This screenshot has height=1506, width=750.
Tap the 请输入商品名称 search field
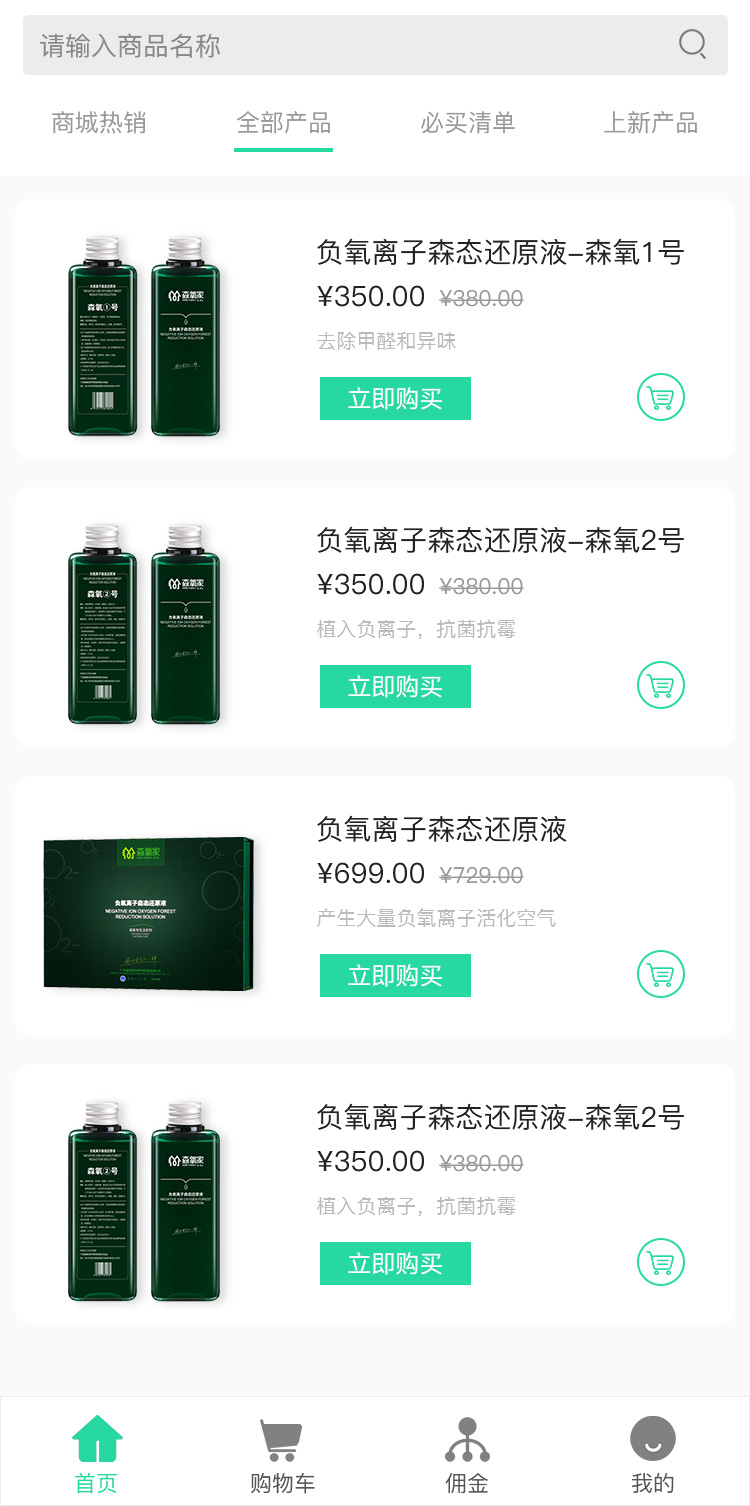coord(340,45)
